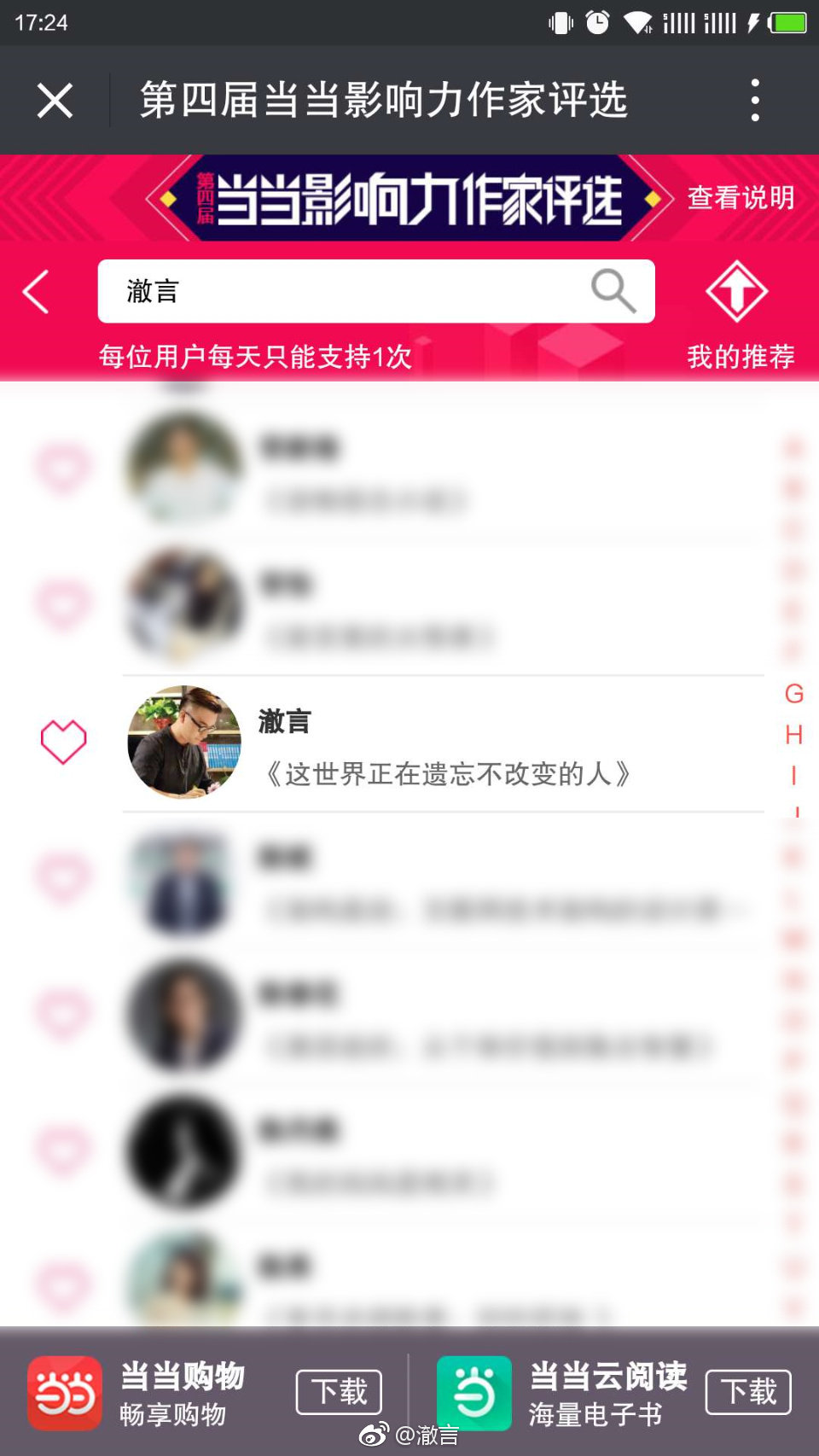
Task: Open the three-dot menu in the title bar
Action: click(754, 100)
